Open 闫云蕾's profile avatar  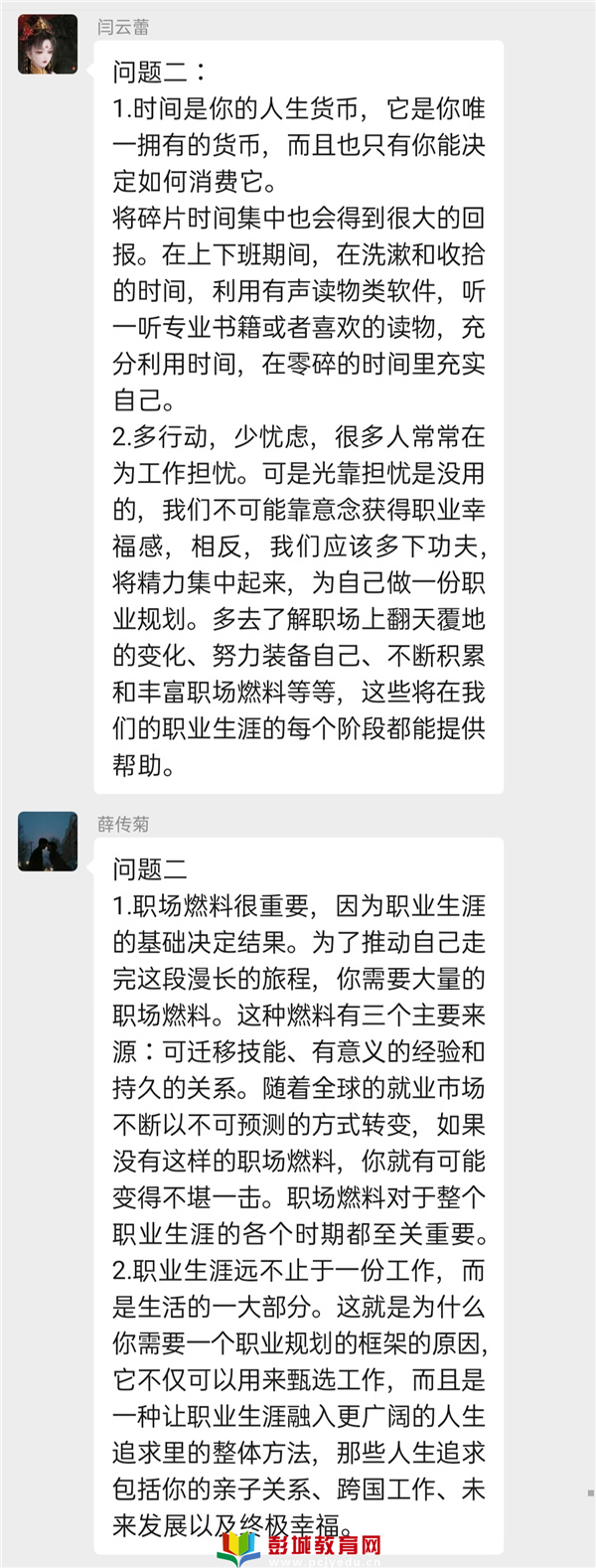coord(48,45)
